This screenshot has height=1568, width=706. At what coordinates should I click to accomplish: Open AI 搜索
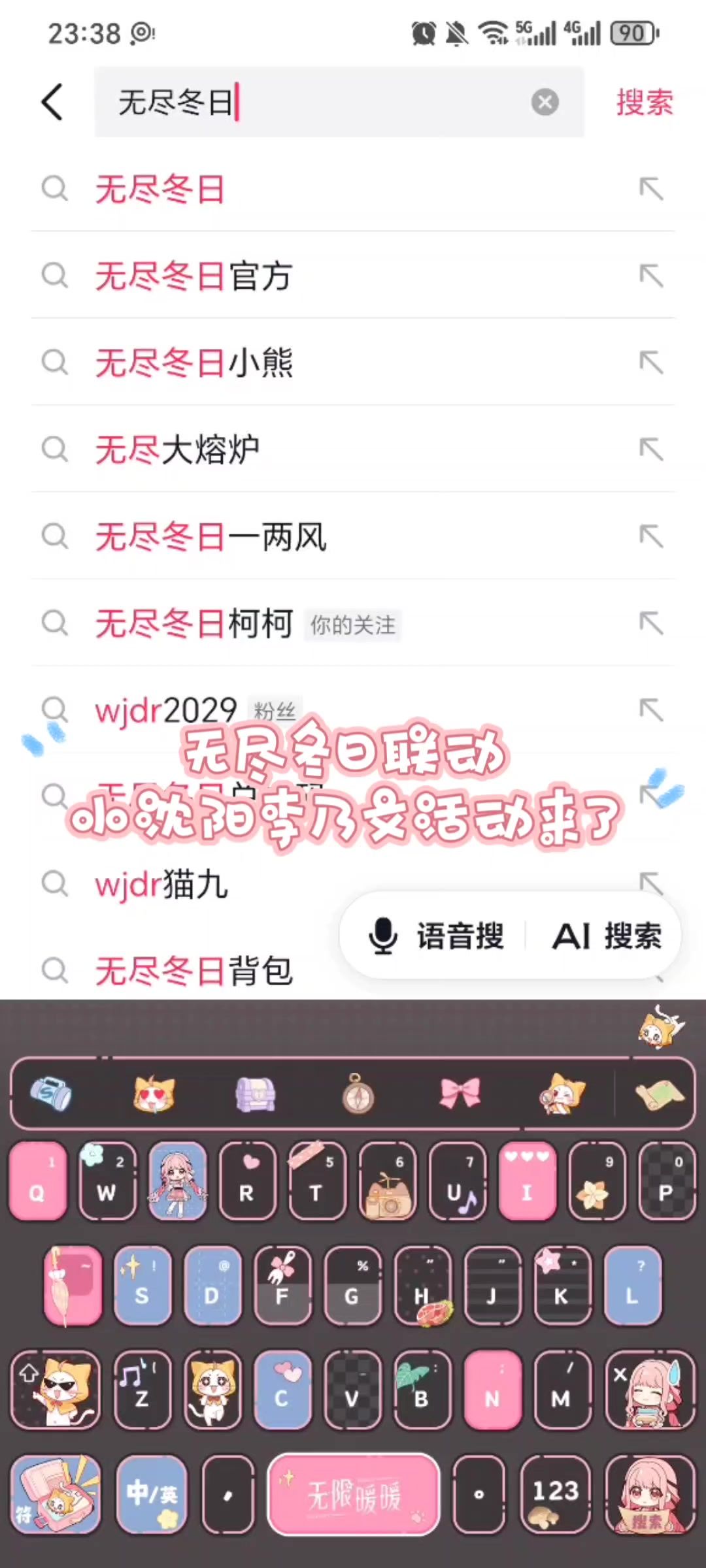tap(607, 936)
